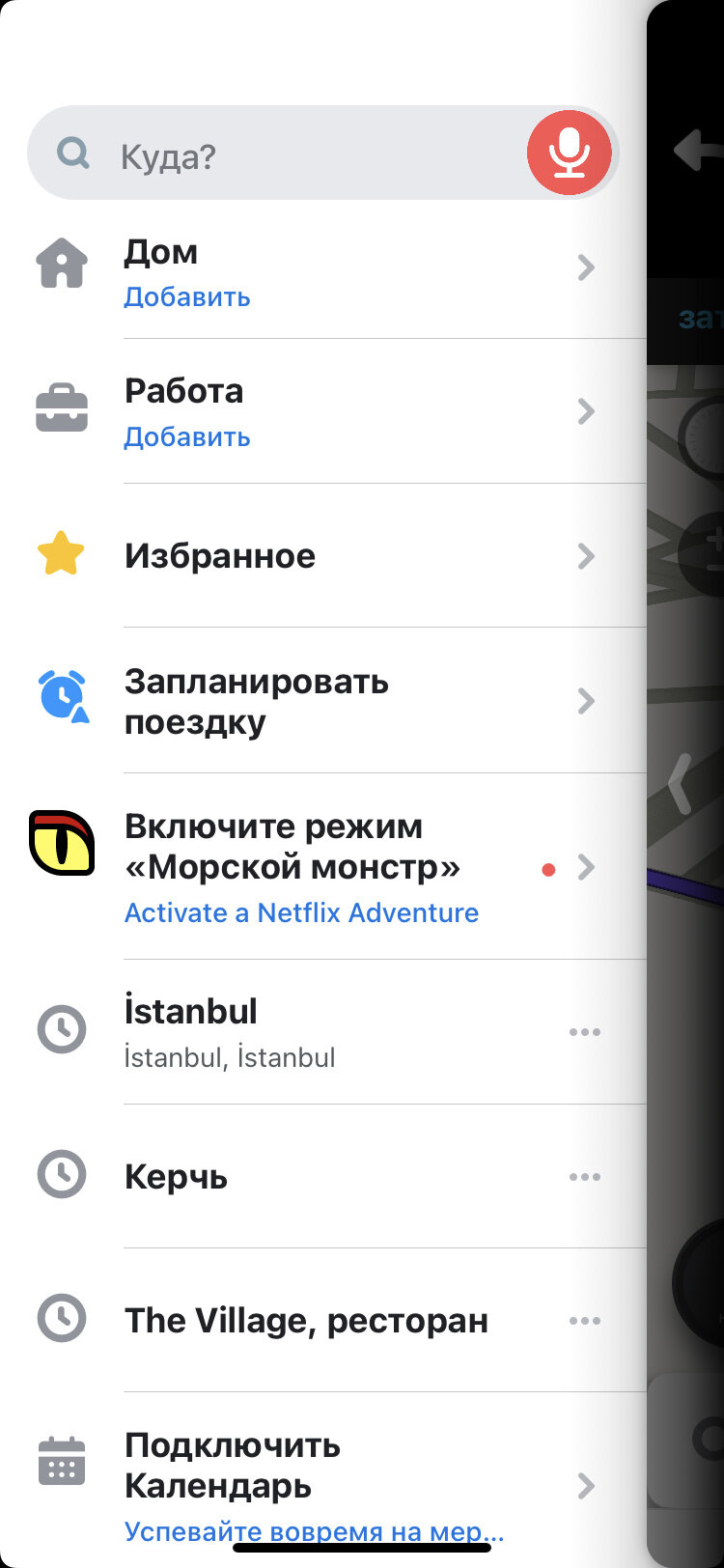724x1568 pixels.
Task: Open the Работа row to add work
Action: click(323, 412)
